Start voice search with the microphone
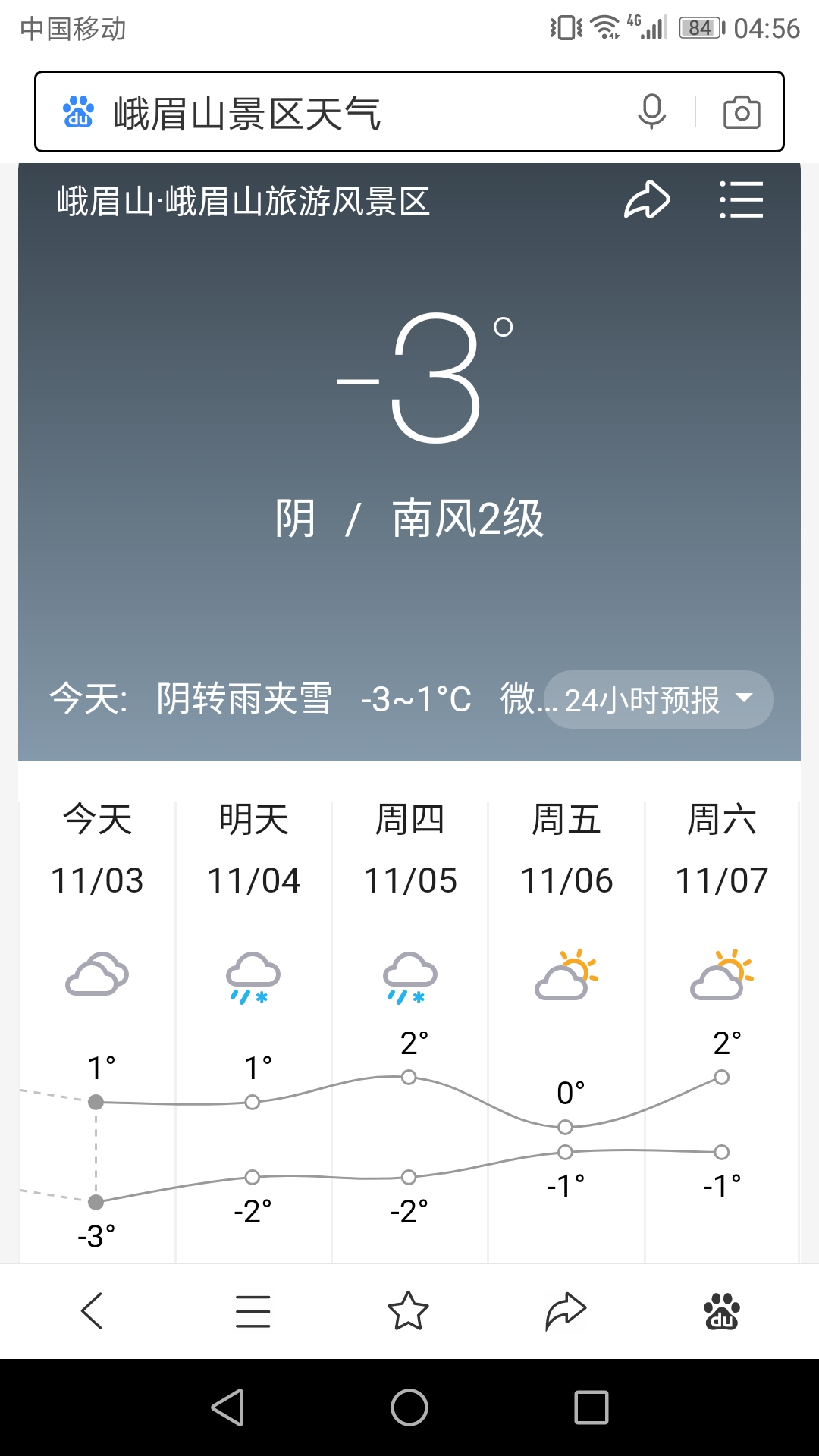Screen dimensions: 819x1456 pos(651,112)
